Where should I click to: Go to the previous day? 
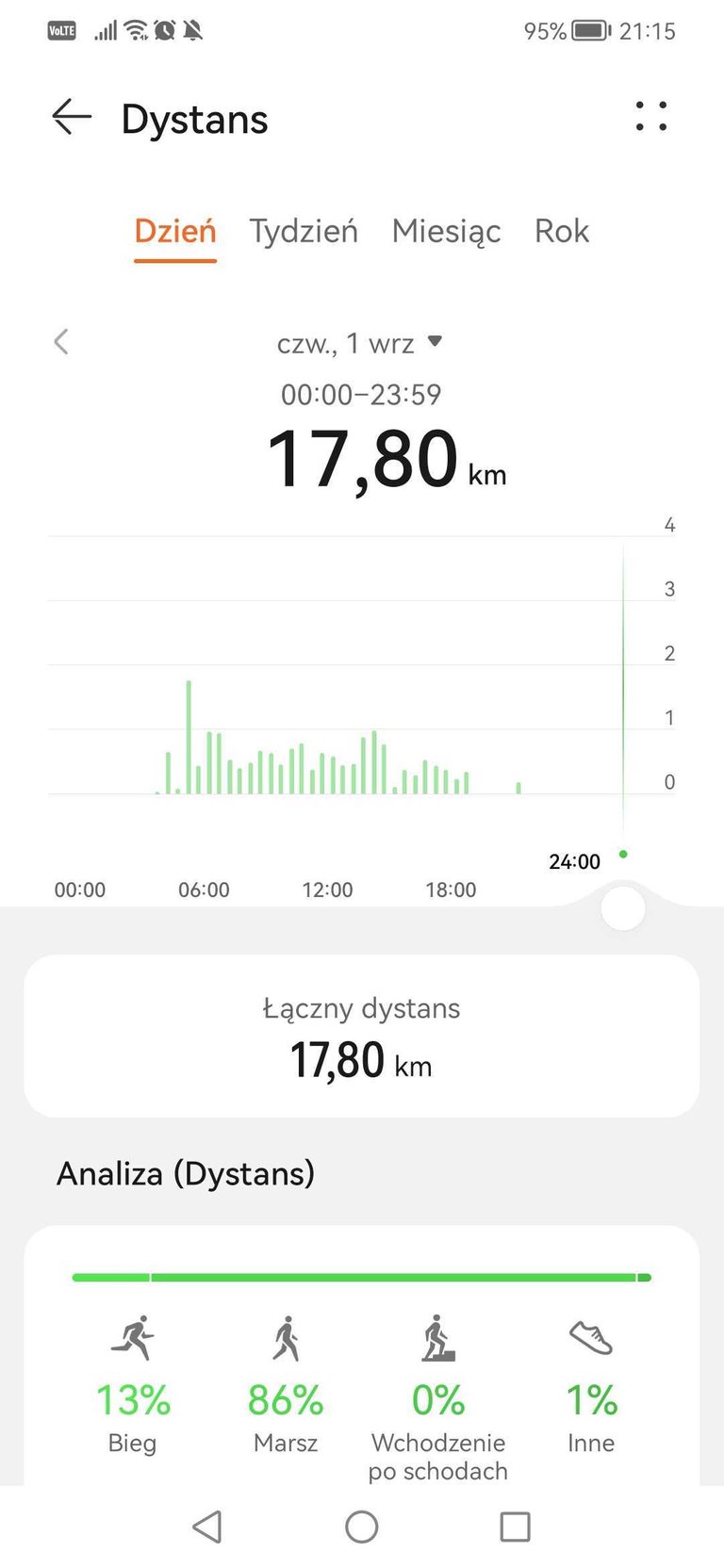(61, 342)
